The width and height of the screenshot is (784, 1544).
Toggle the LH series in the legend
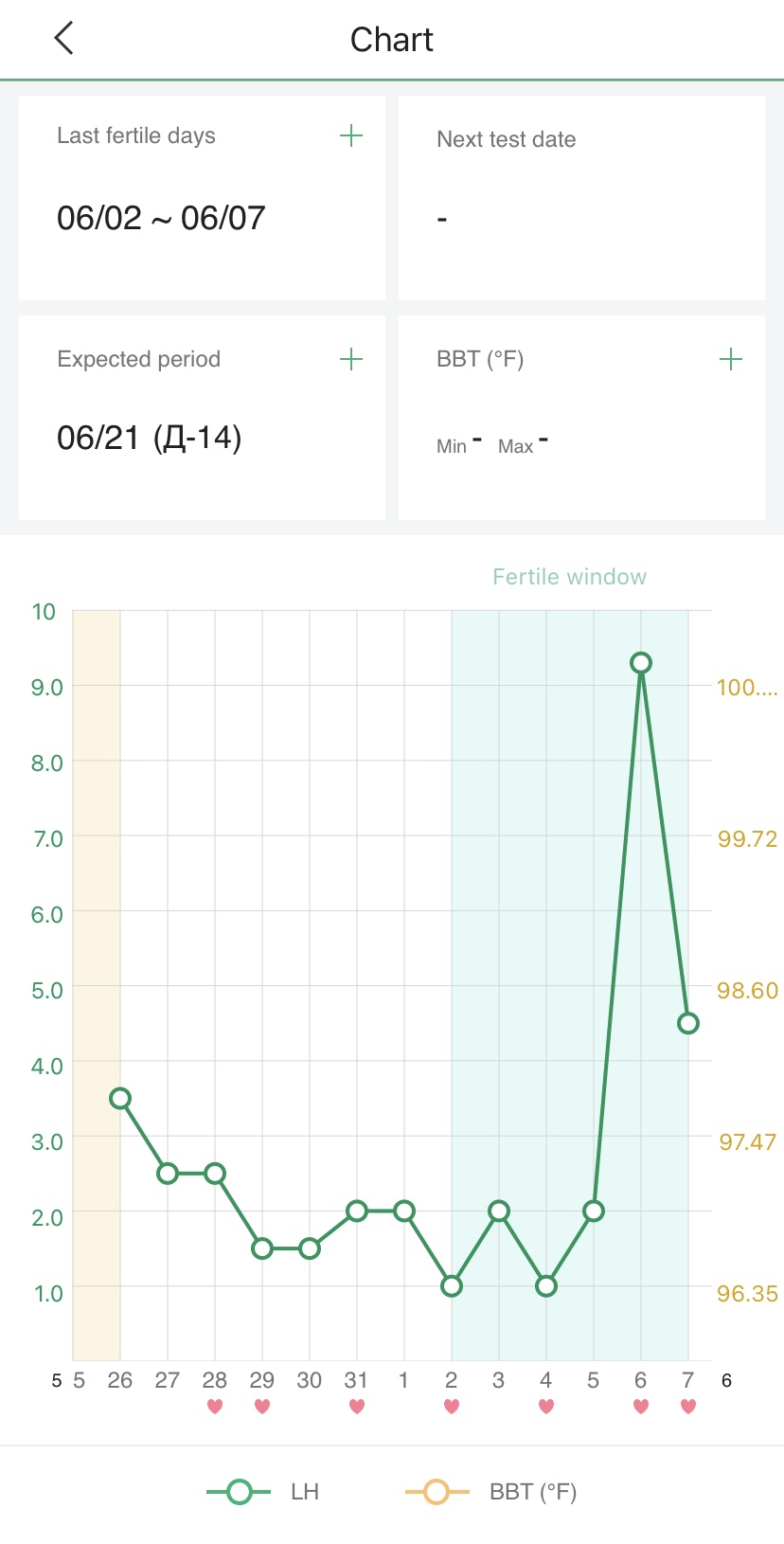pyautogui.click(x=263, y=1492)
